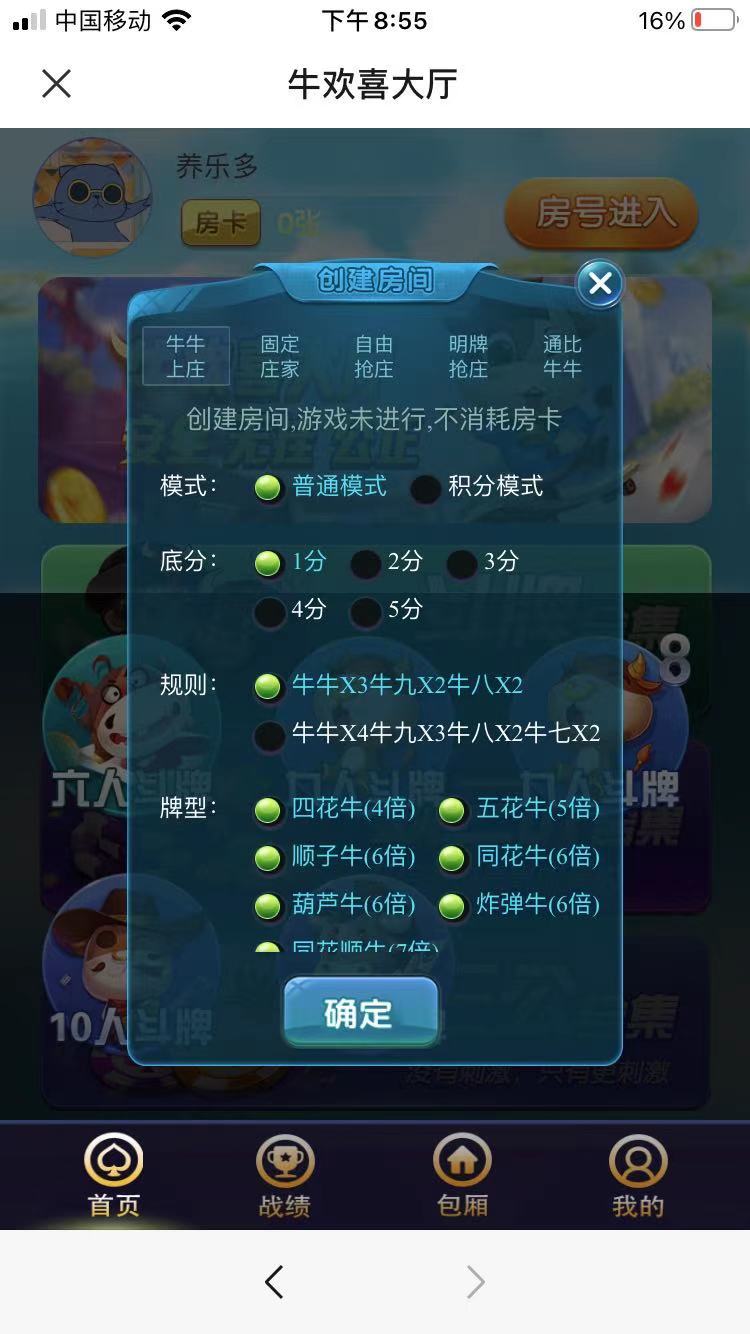Go back with the browser back arrow

coord(274,1282)
